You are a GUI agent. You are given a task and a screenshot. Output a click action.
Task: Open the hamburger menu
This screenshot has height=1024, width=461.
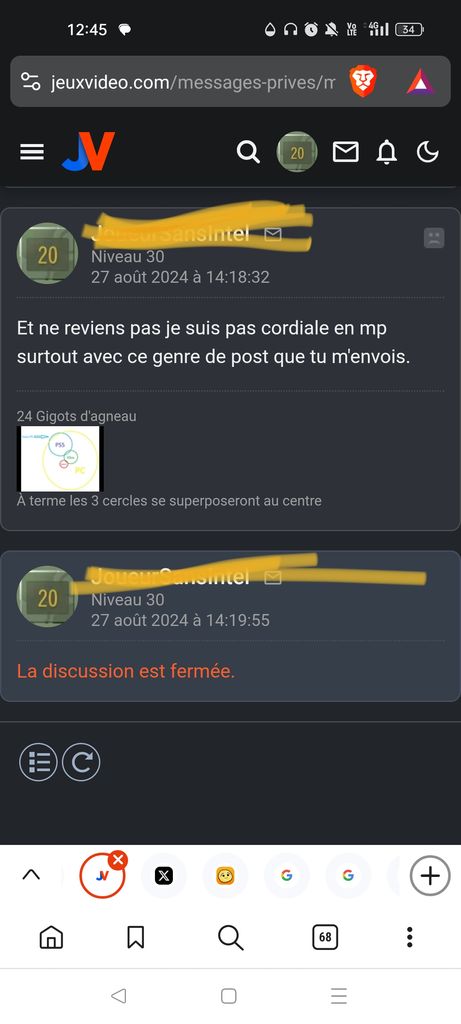(x=32, y=152)
